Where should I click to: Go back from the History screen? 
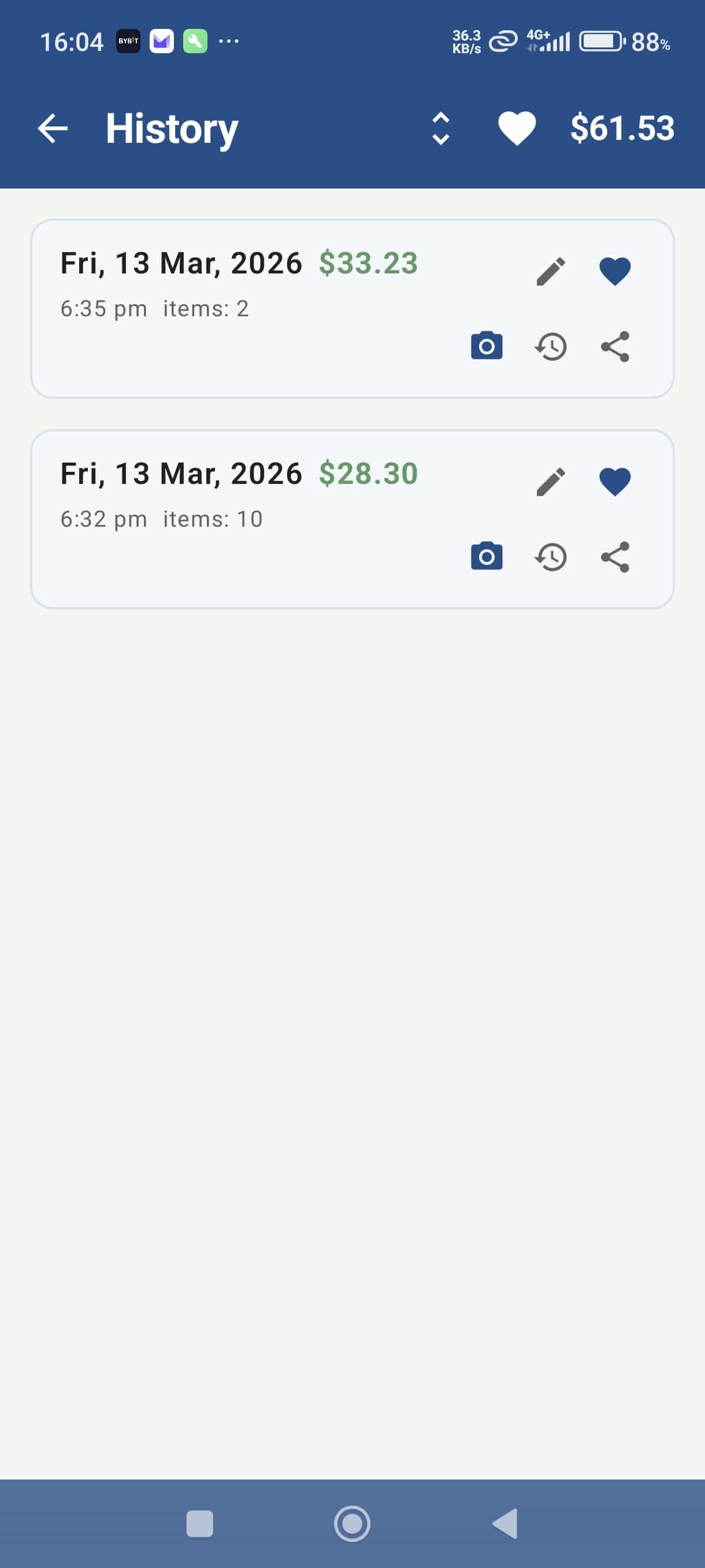pos(53,128)
